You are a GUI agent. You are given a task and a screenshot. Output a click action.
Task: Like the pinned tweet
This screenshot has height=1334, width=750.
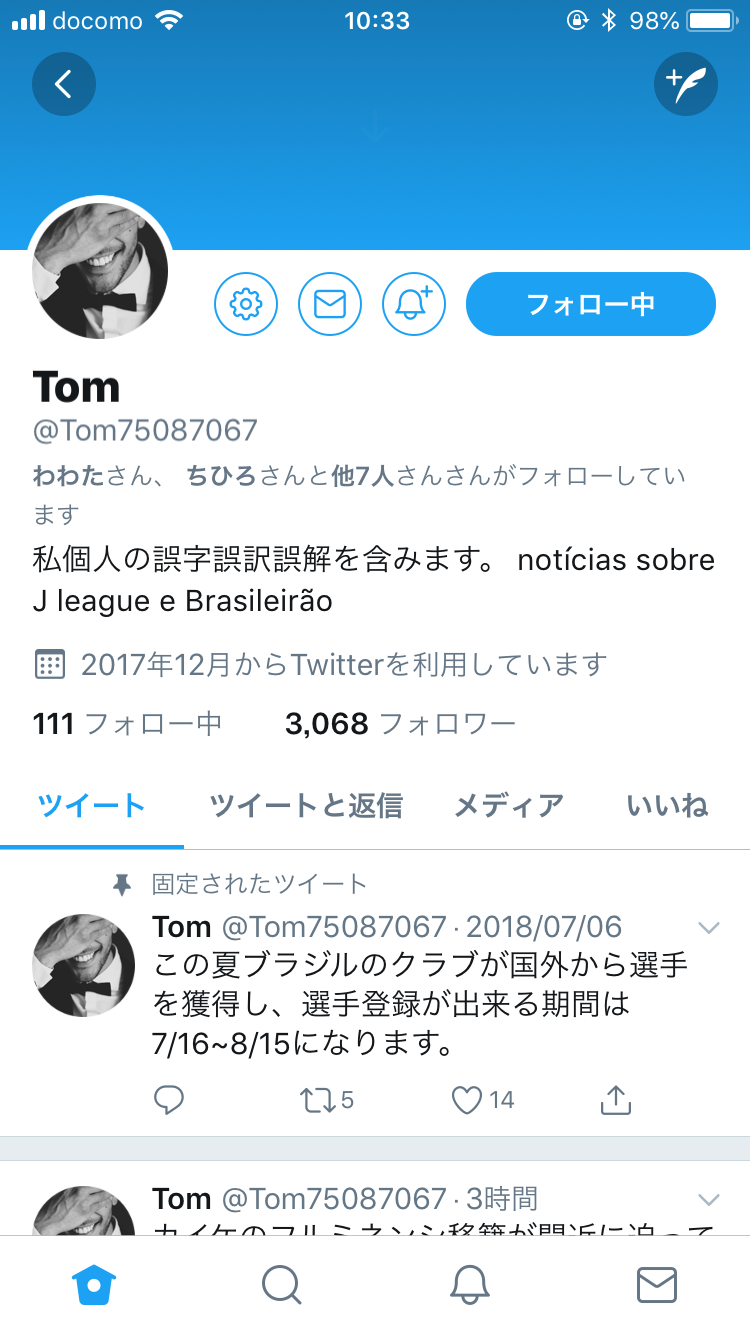click(482, 1101)
